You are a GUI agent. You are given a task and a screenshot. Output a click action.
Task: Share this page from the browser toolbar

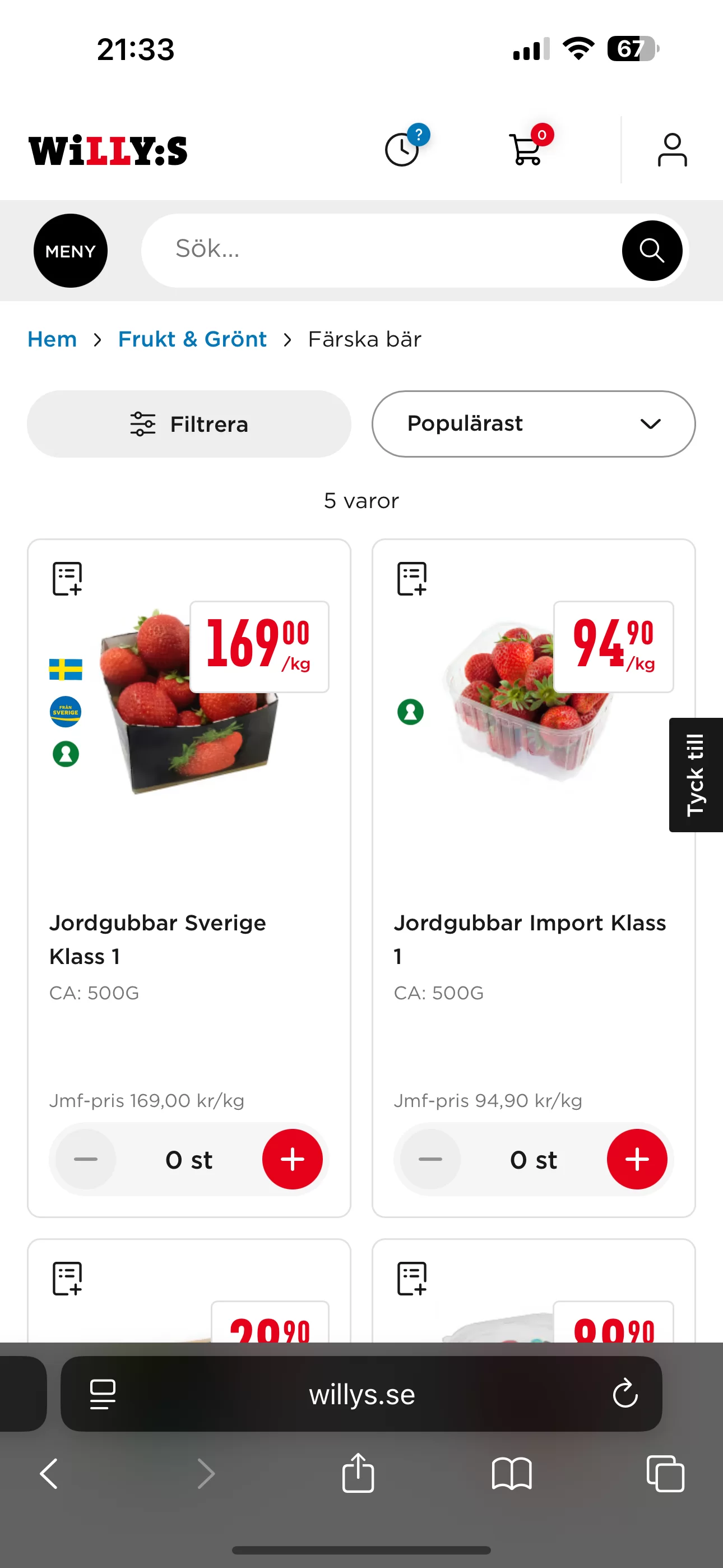tap(358, 1474)
